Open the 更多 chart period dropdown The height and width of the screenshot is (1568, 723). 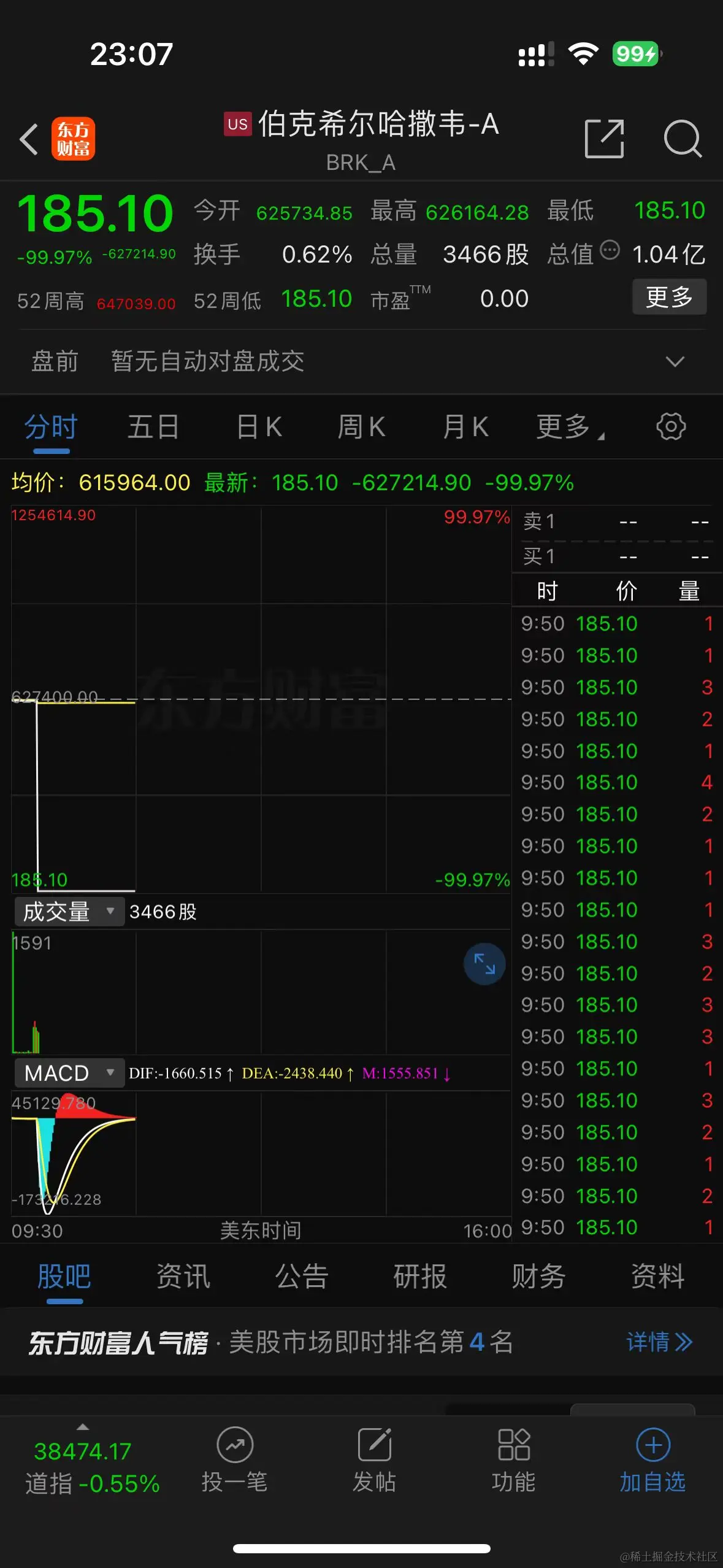(x=569, y=427)
